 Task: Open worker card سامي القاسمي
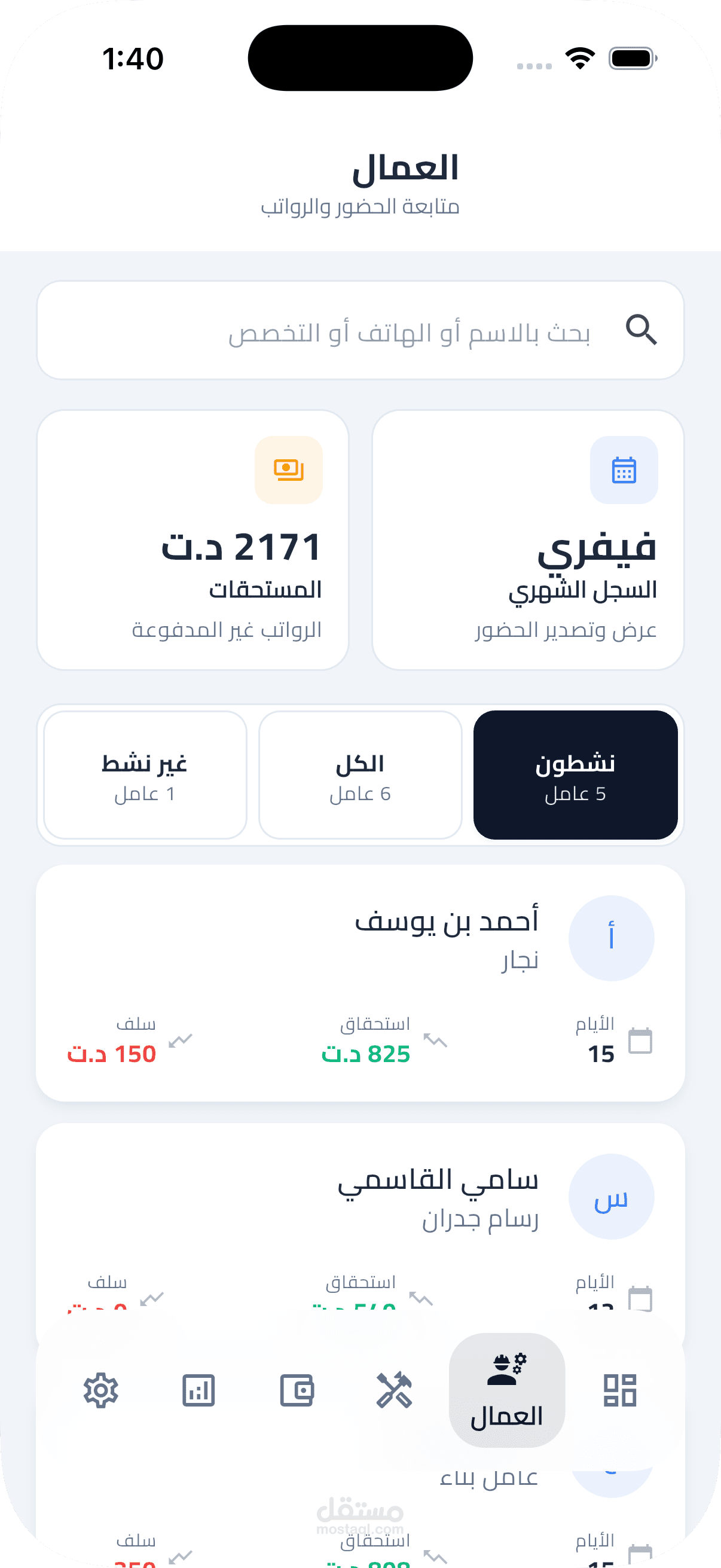pyautogui.click(x=360, y=1212)
